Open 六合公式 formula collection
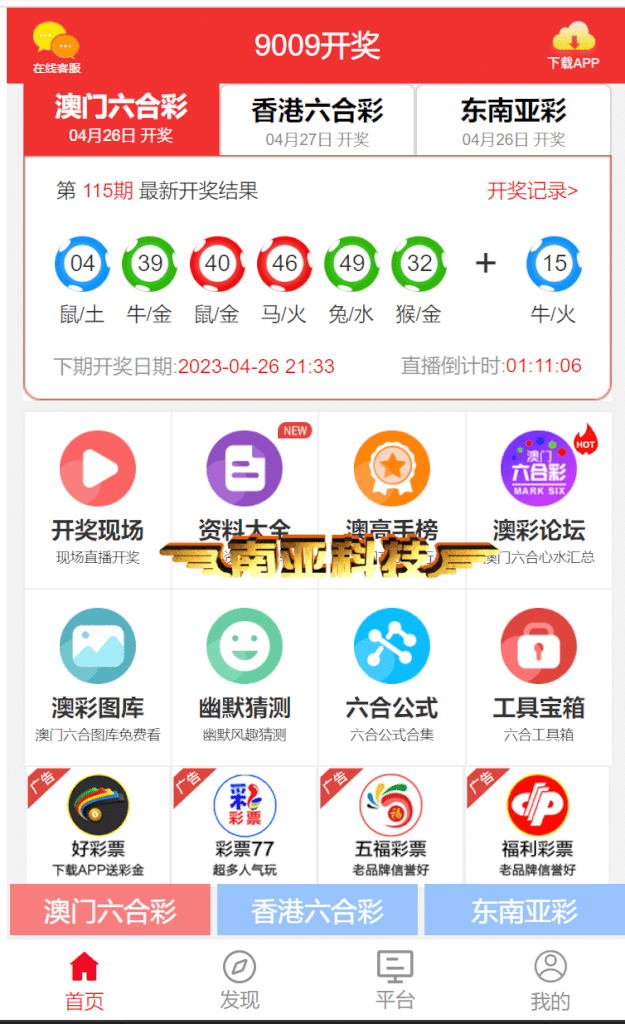The image size is (625, 1024). point(392,677)
